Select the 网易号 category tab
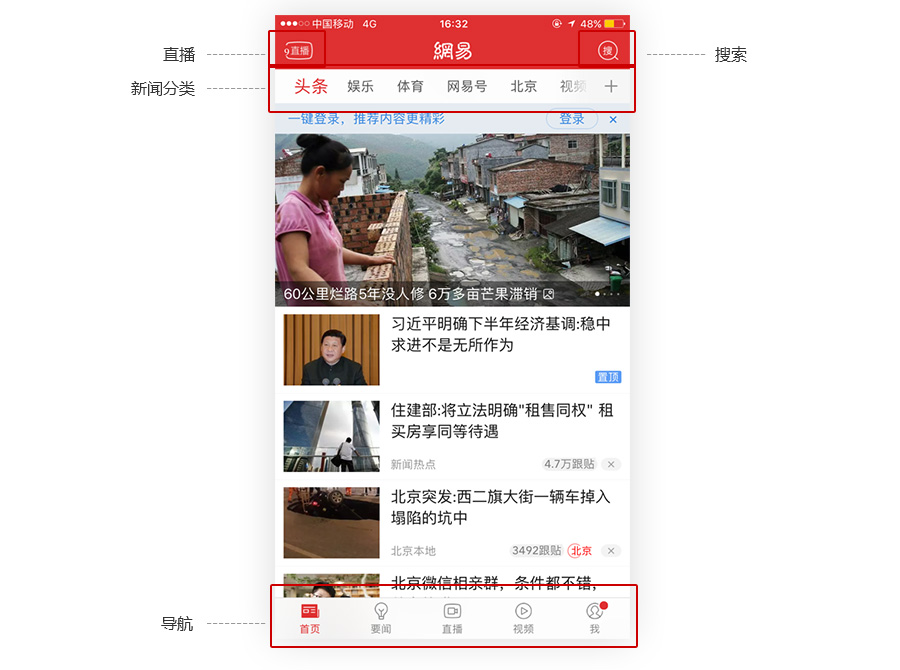 pyautogui.click(x=467, y=86)
